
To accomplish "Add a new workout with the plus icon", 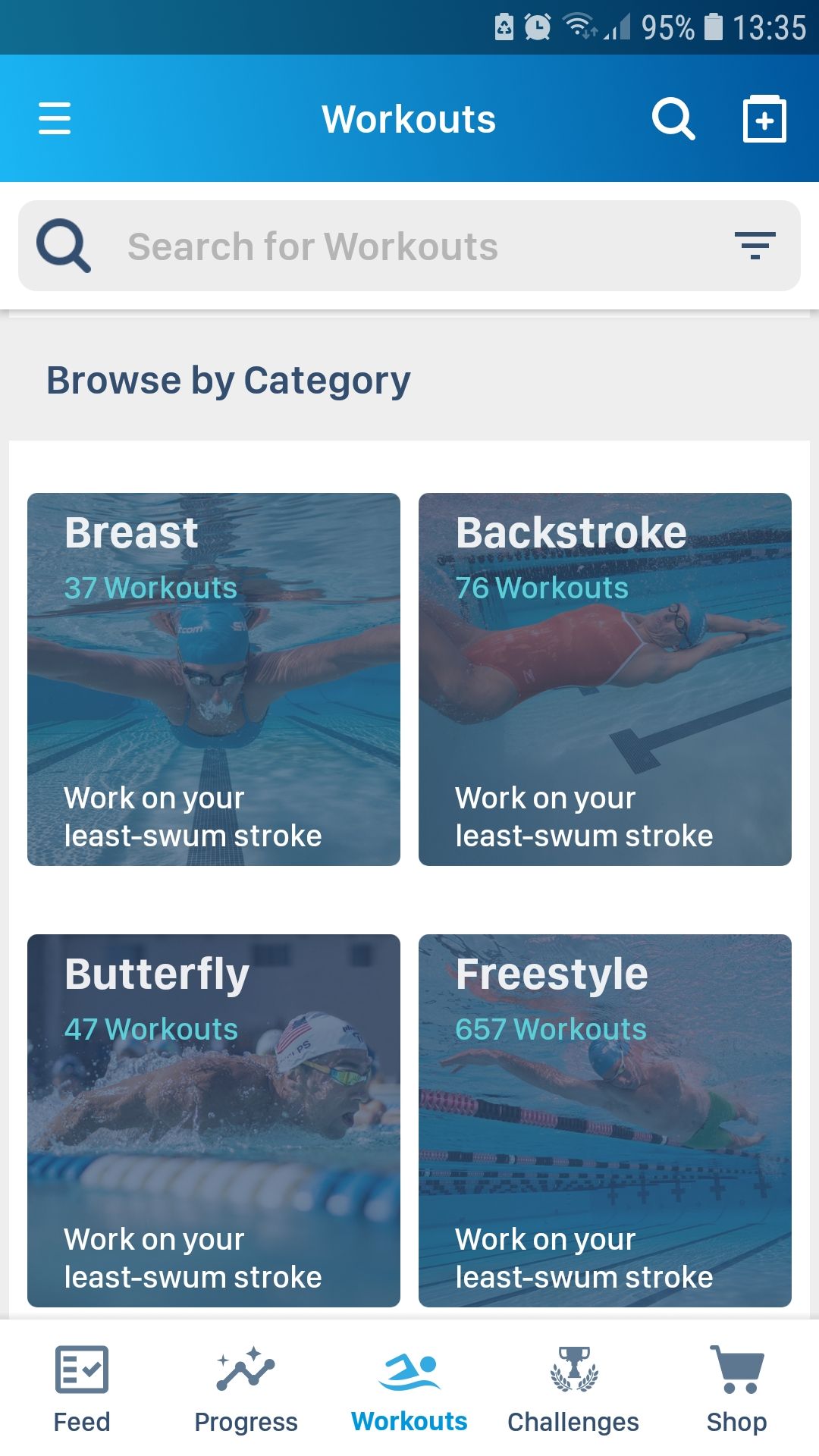I will coord(764,119).
